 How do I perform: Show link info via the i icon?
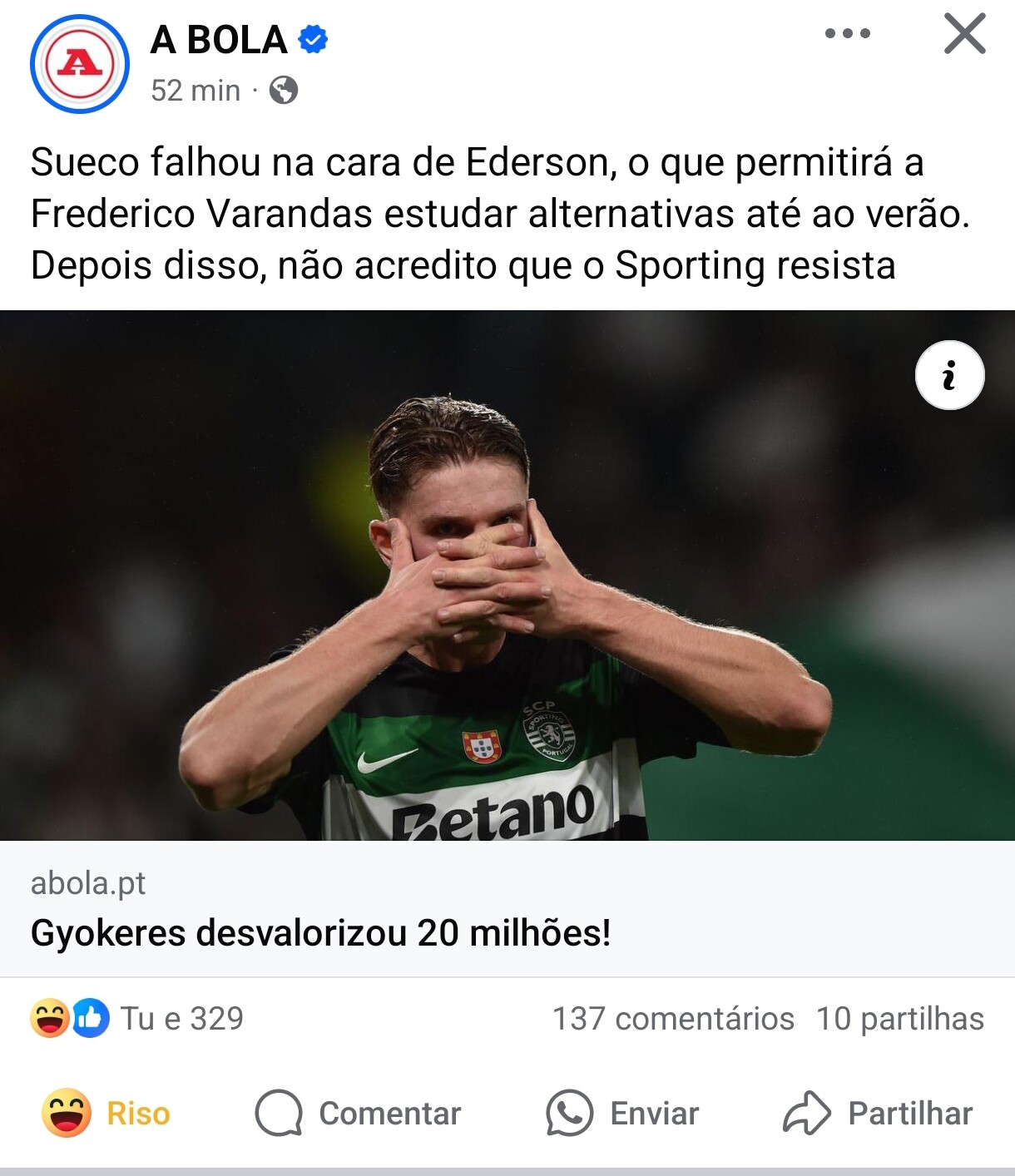[x=949, y=375]
